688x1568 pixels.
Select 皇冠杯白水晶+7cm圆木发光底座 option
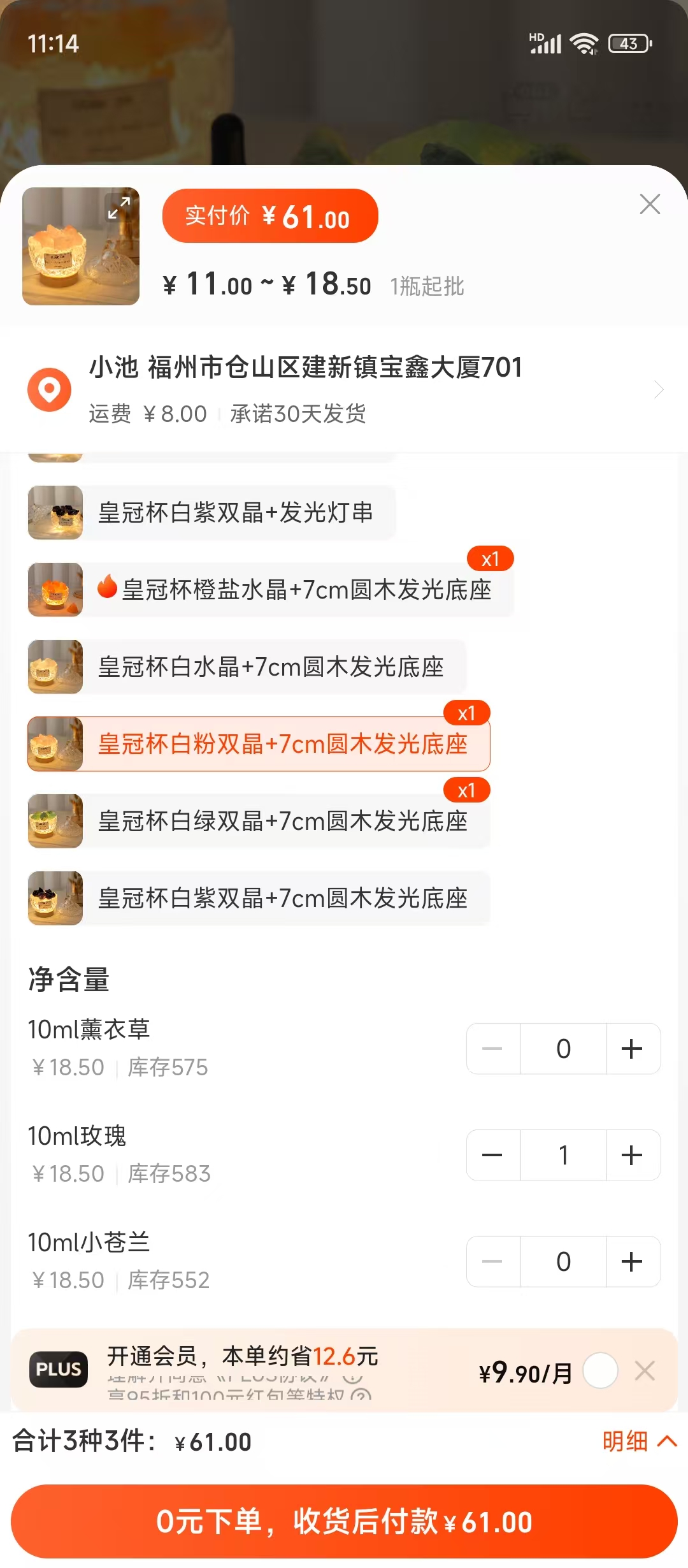(x=247, y=667)
